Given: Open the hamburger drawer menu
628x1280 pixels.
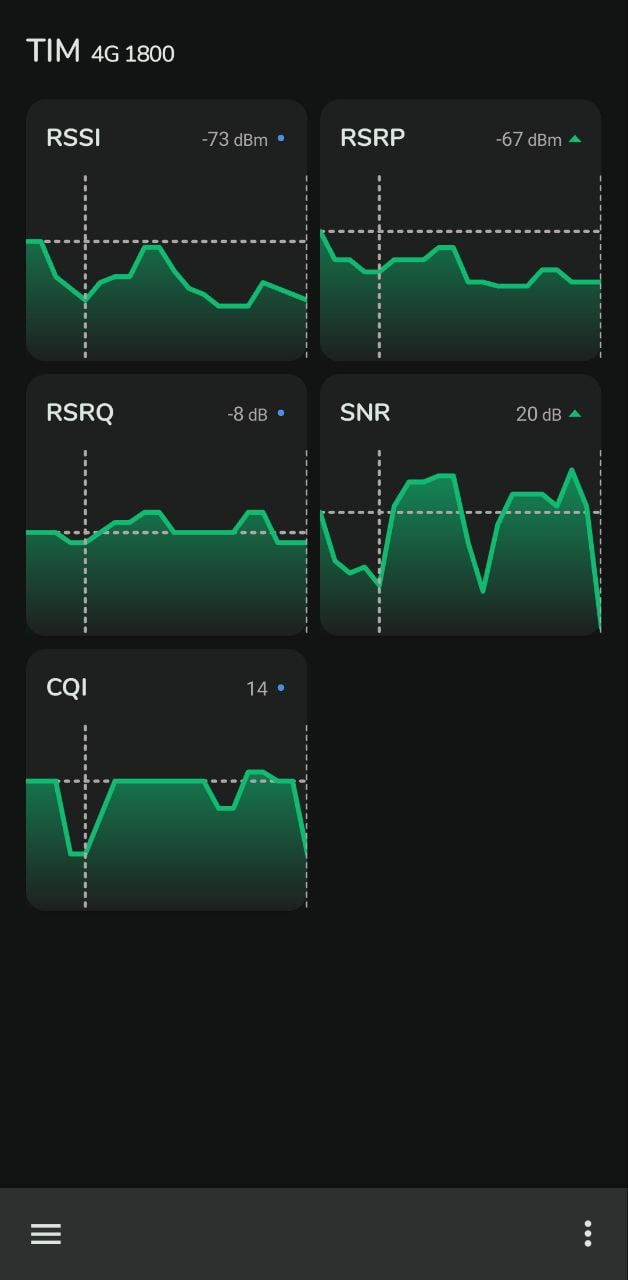Looking at the screenshot, I should 46,1234.
